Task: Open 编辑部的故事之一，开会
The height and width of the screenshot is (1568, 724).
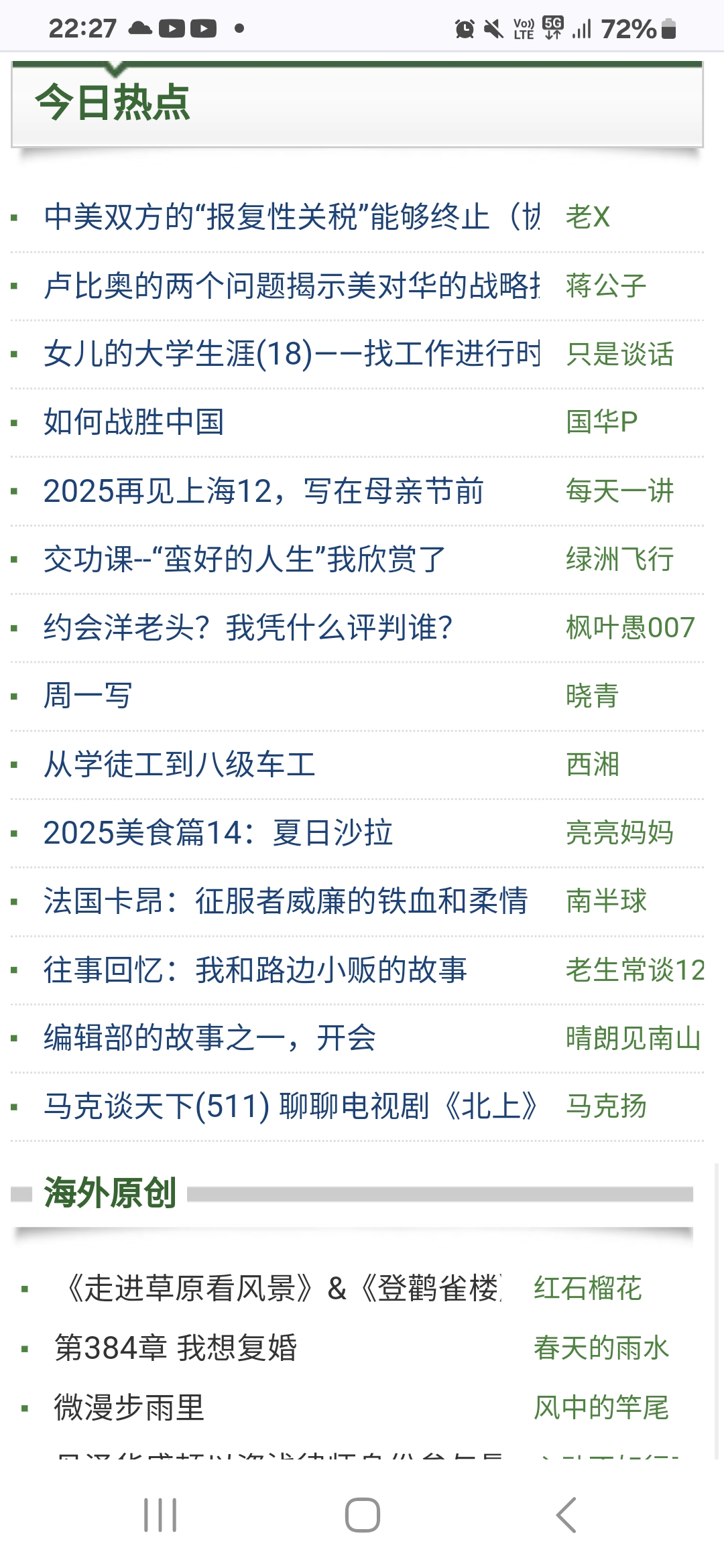Action: (209, 1039)
